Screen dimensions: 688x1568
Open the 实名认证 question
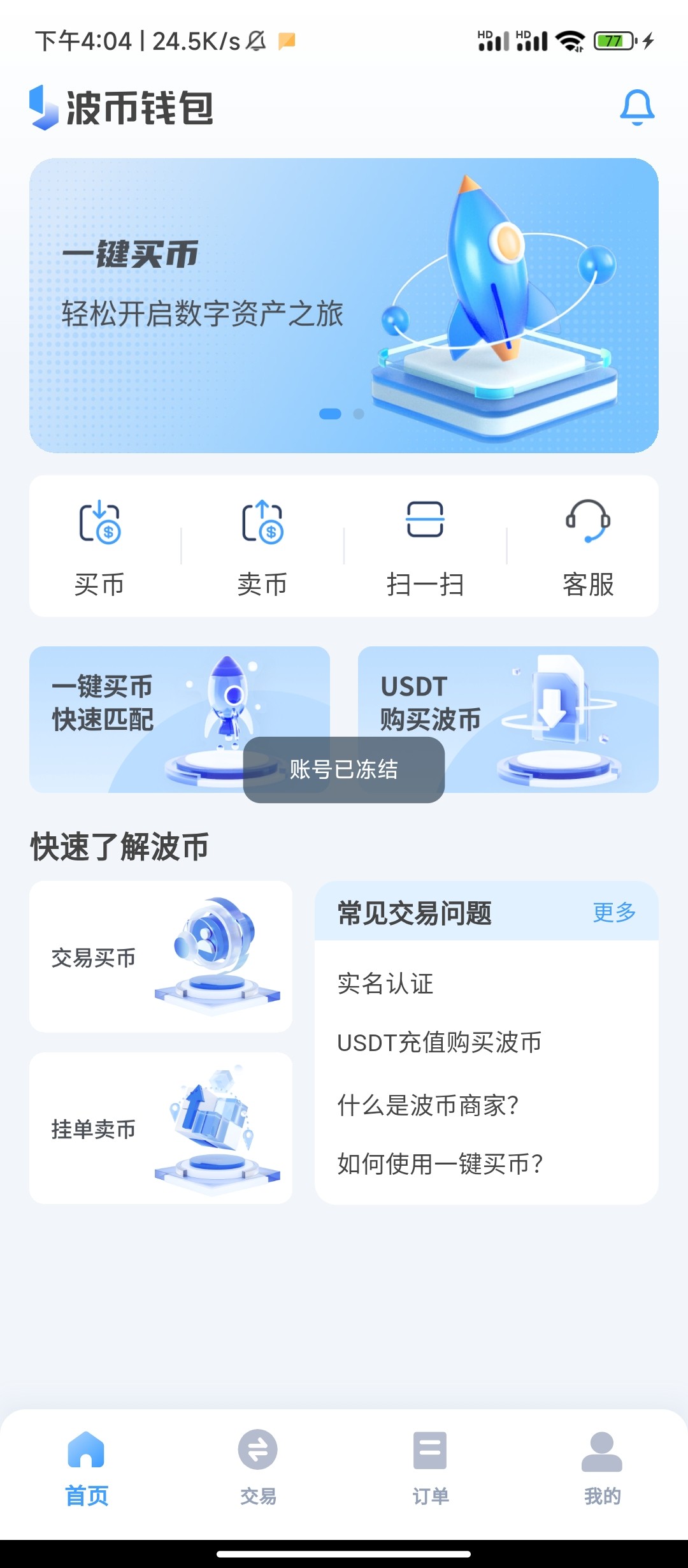pyautogui.click(x=385, y=984)
